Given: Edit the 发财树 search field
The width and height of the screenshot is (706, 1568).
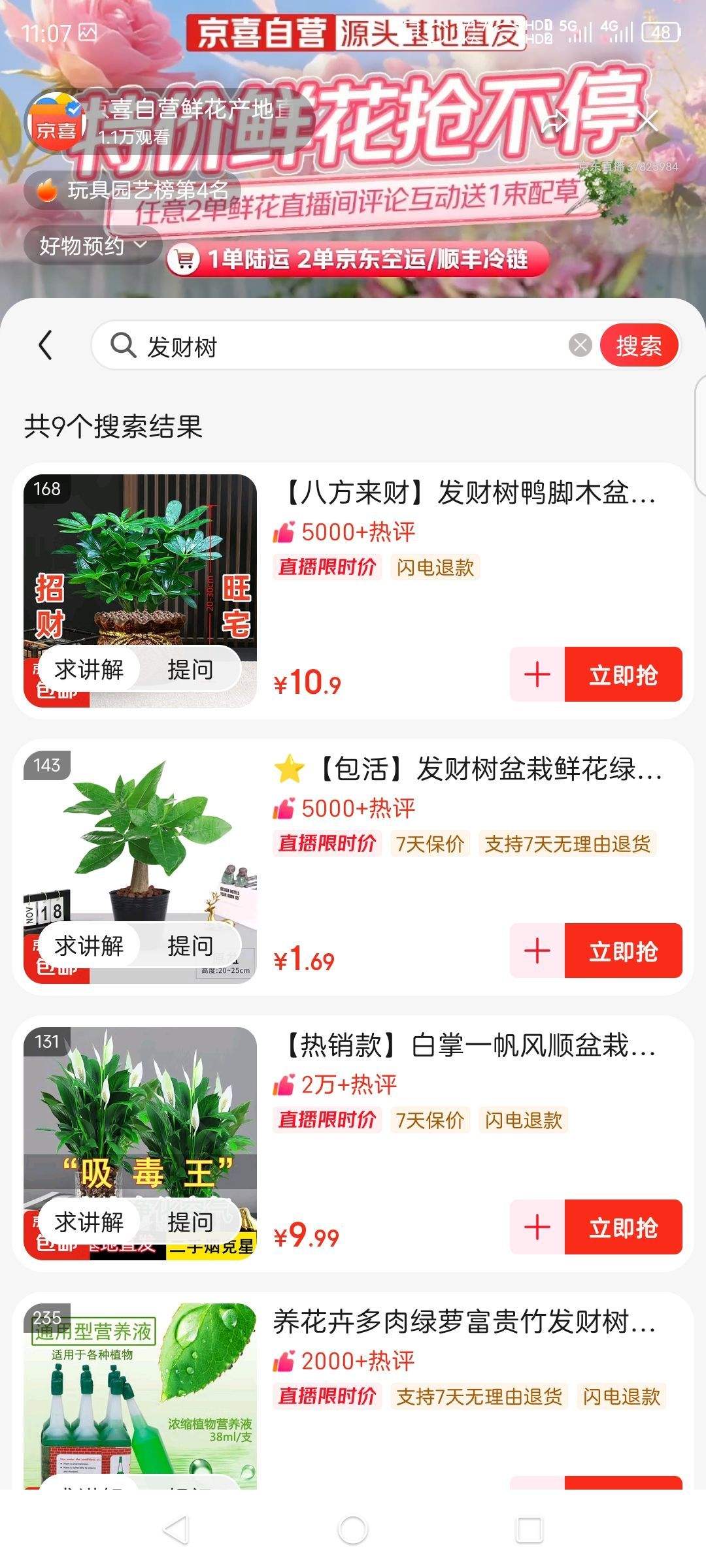Looking at the screenshot, I should click(x=353, y=346).
